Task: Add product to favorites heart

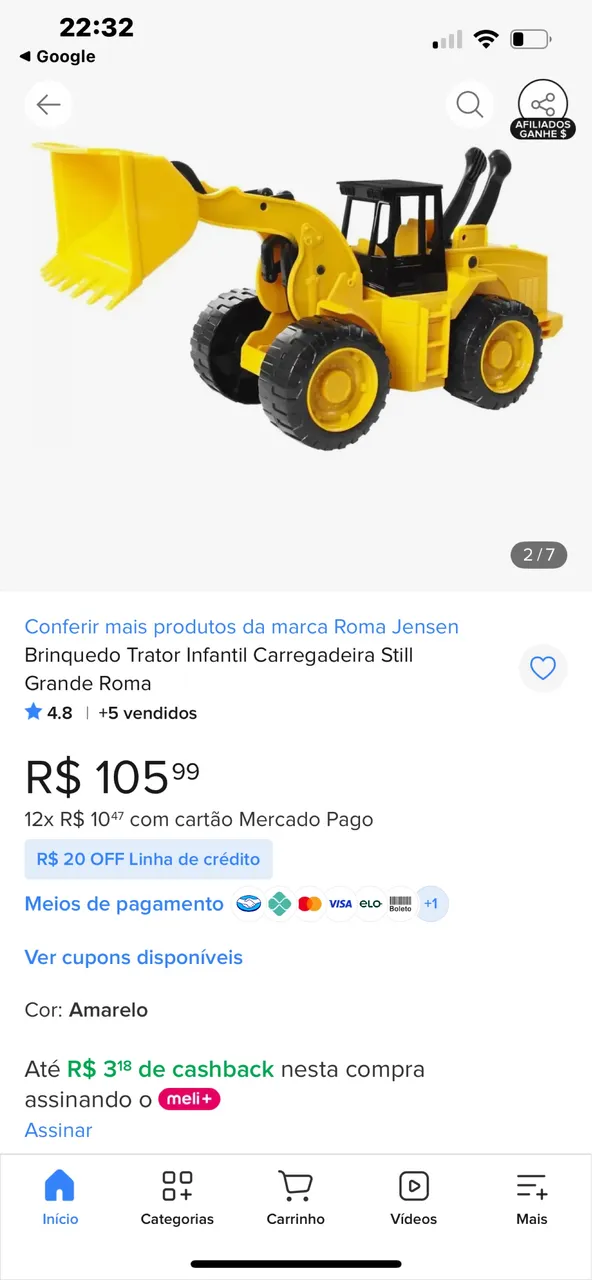Action: click(x=543, y=669)
